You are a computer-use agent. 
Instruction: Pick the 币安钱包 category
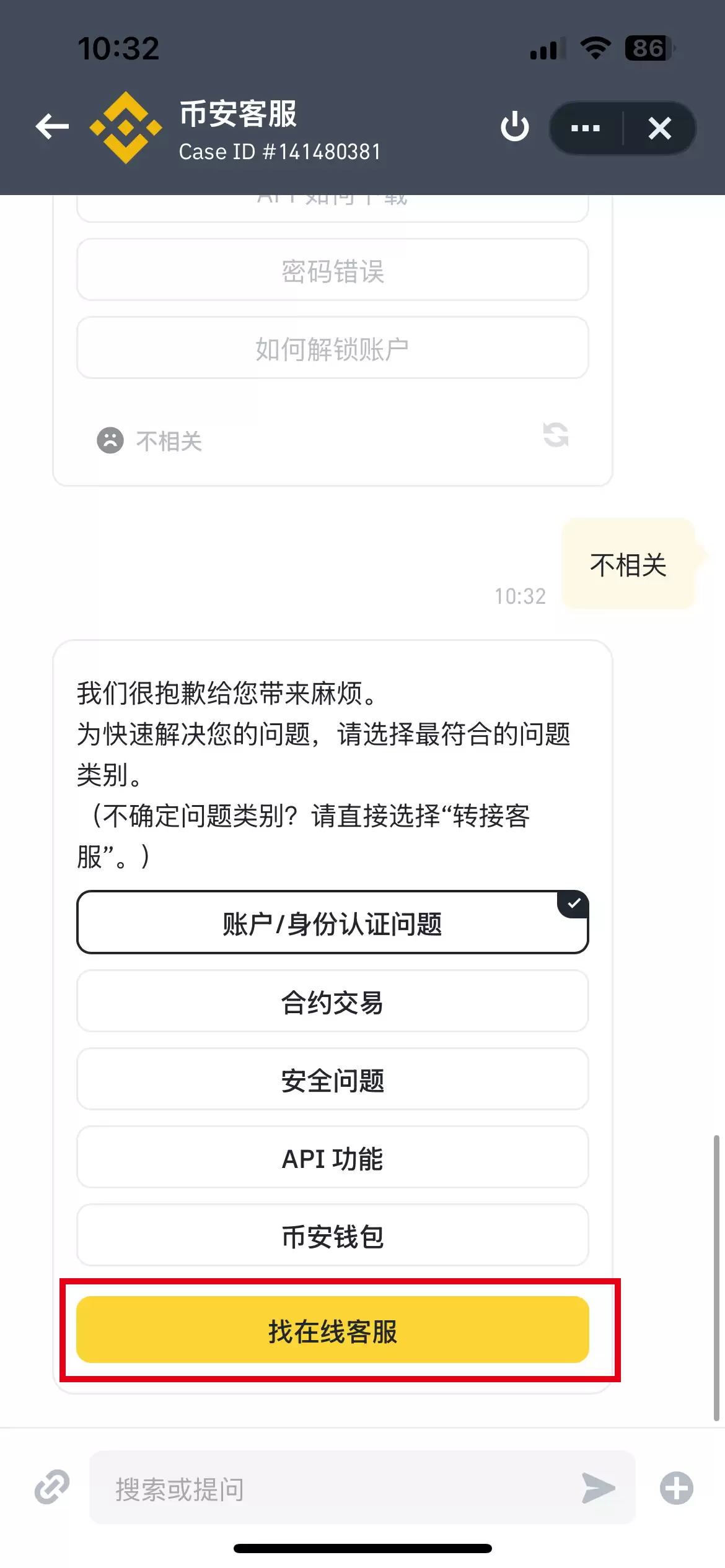[x=332, y=1235]
